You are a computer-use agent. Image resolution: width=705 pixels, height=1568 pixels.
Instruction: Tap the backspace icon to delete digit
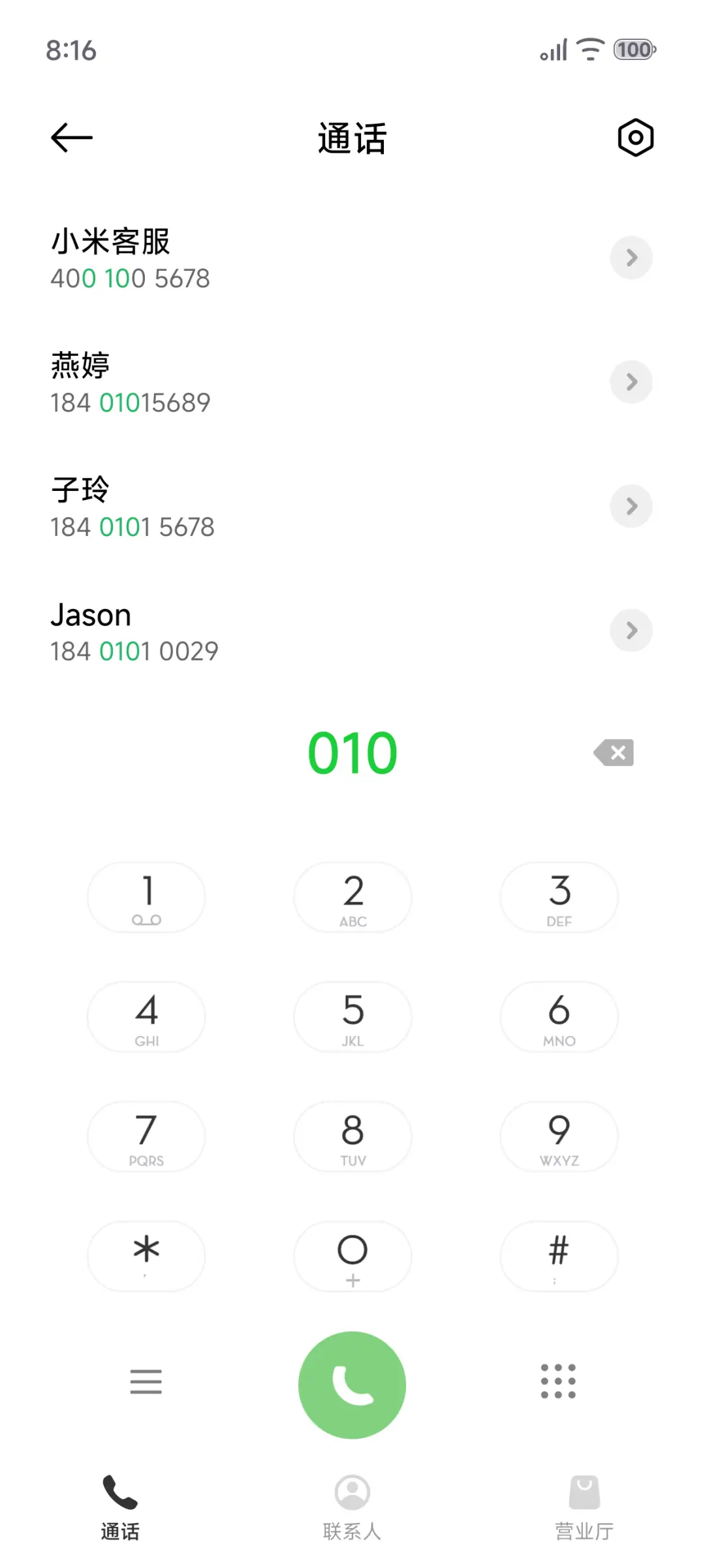click(612, 752)
